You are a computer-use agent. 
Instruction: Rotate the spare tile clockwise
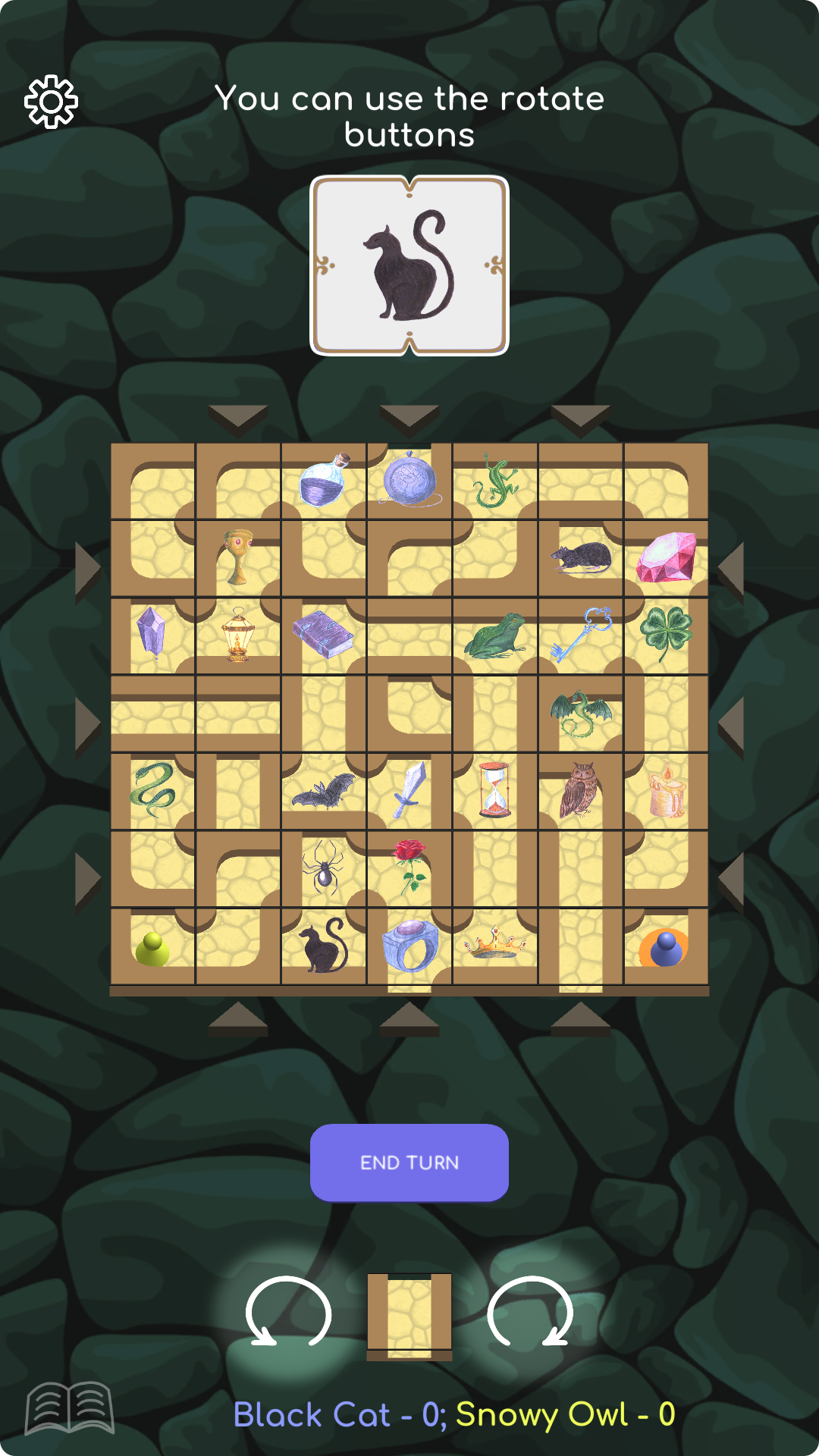(530, 1312)
